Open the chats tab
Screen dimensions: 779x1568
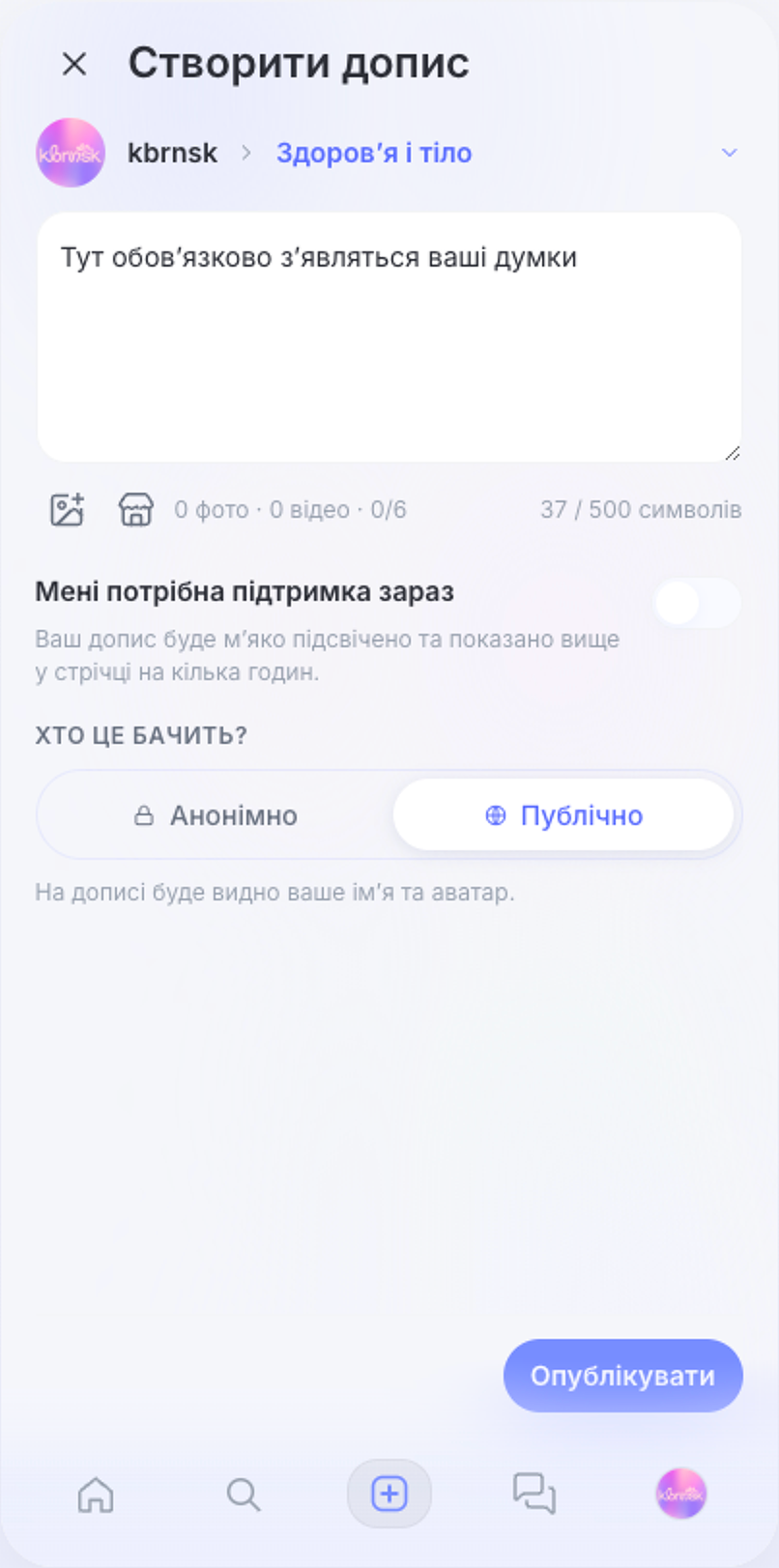pyautogui.click(x=534, y=1494)
